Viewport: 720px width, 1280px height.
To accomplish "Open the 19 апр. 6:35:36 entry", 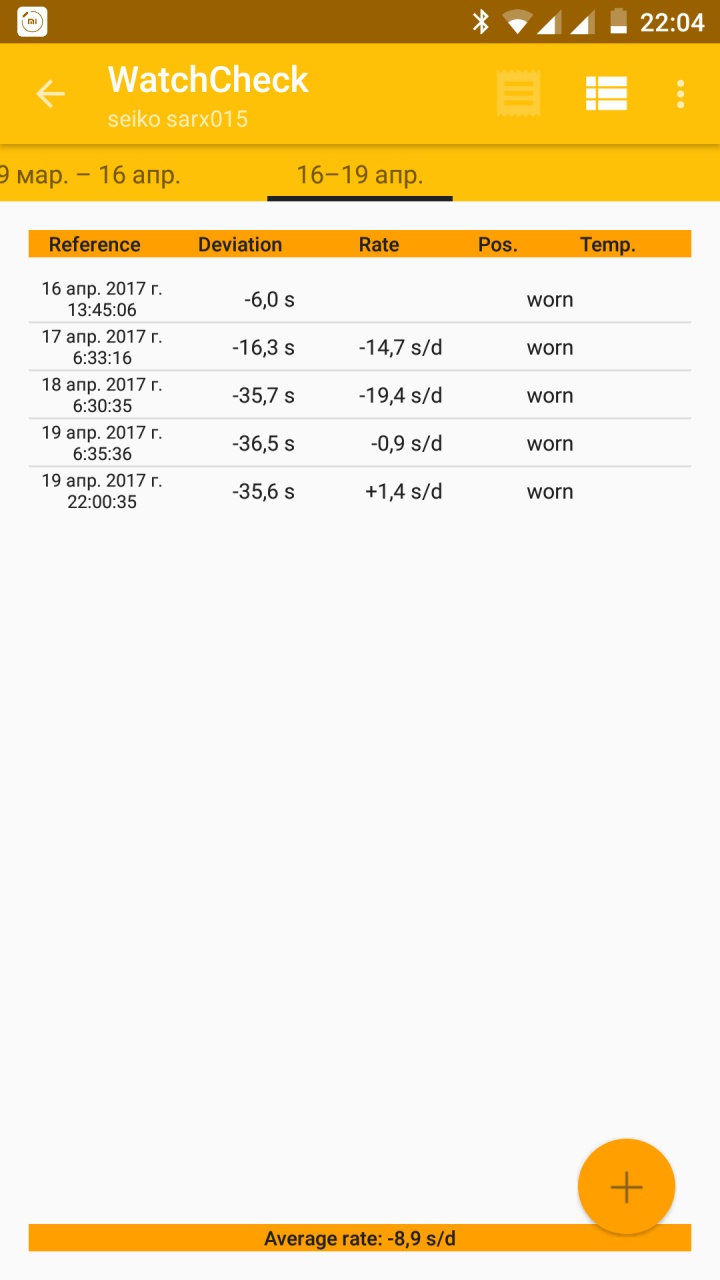I will click(359, 443).
